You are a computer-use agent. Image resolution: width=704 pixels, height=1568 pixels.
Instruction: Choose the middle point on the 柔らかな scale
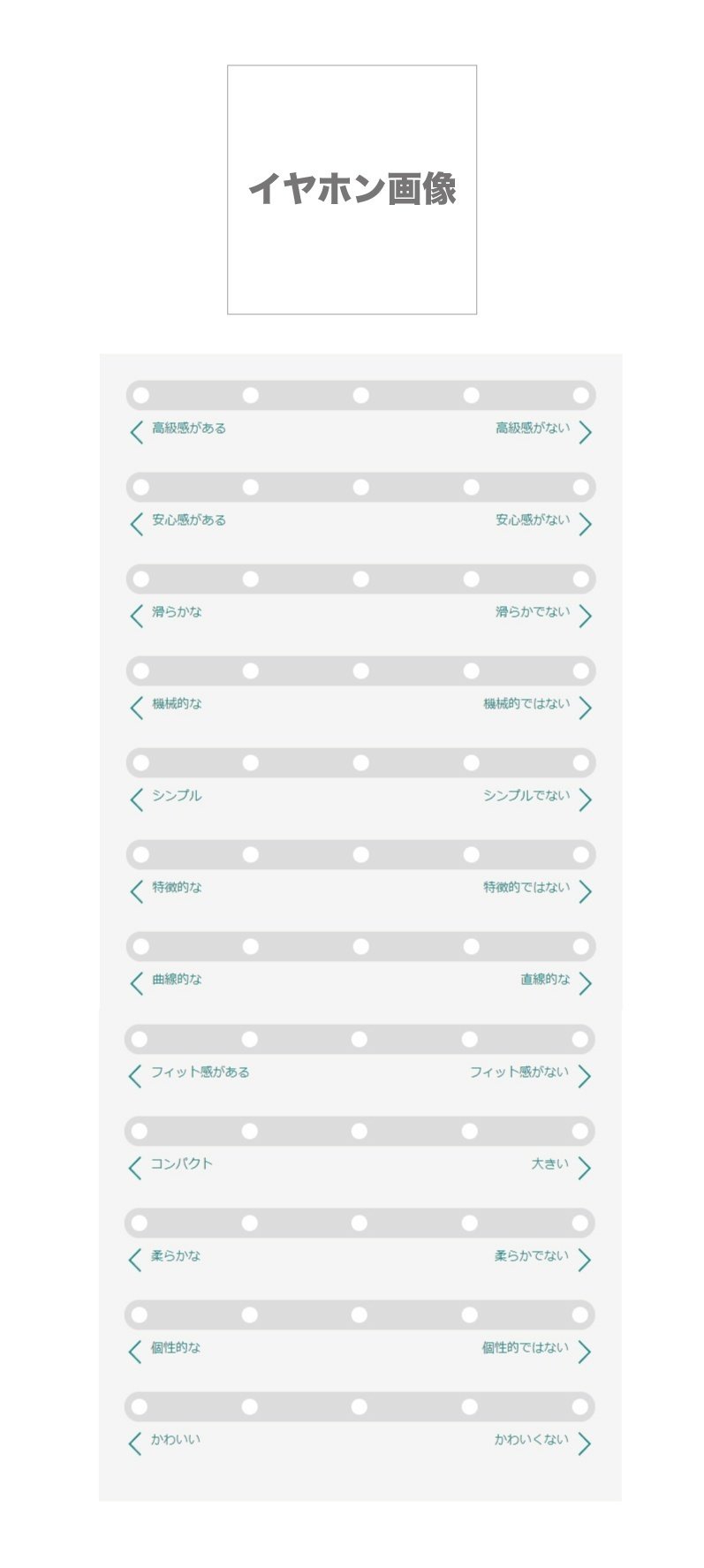pyautogui.click(x=359, y=1223)
